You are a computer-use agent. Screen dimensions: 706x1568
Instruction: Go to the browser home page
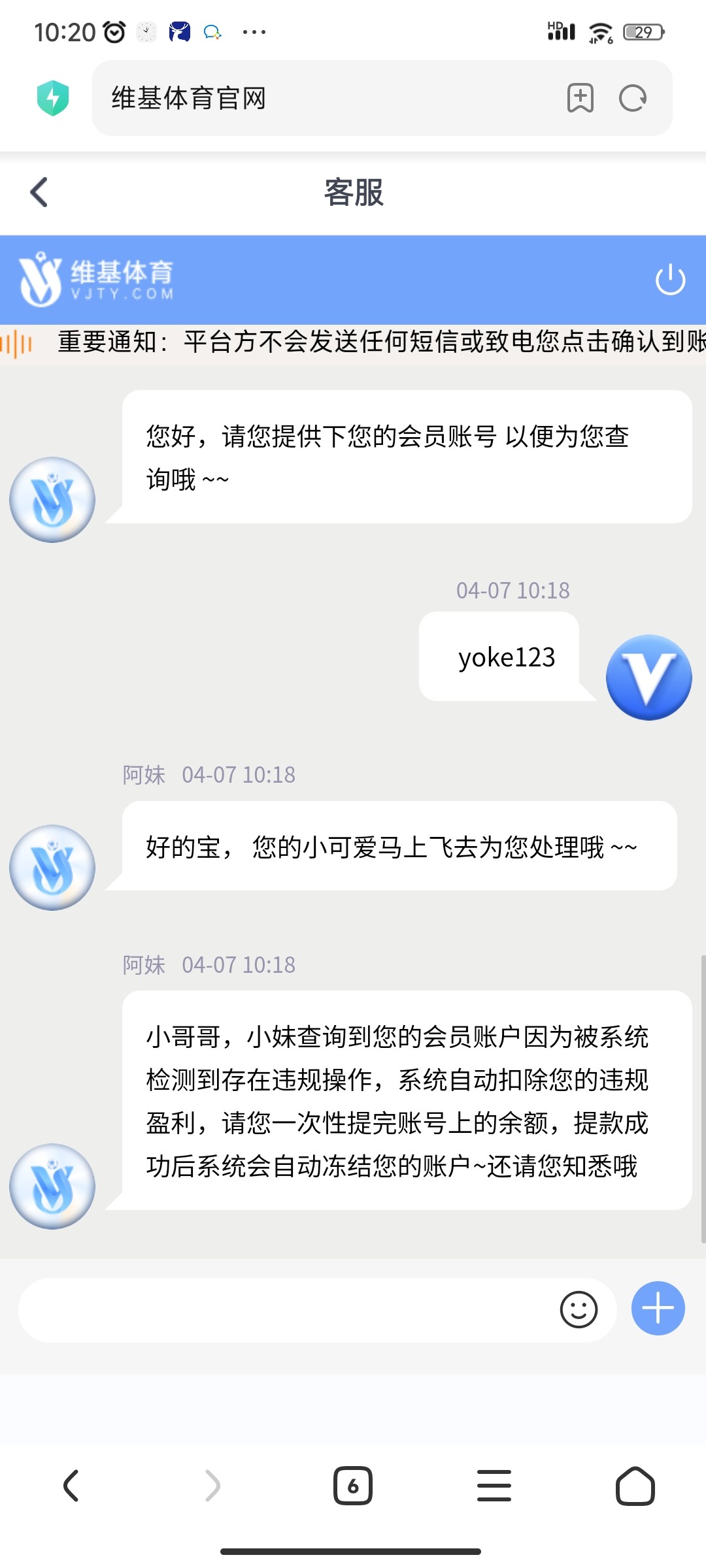point(635,1486)
